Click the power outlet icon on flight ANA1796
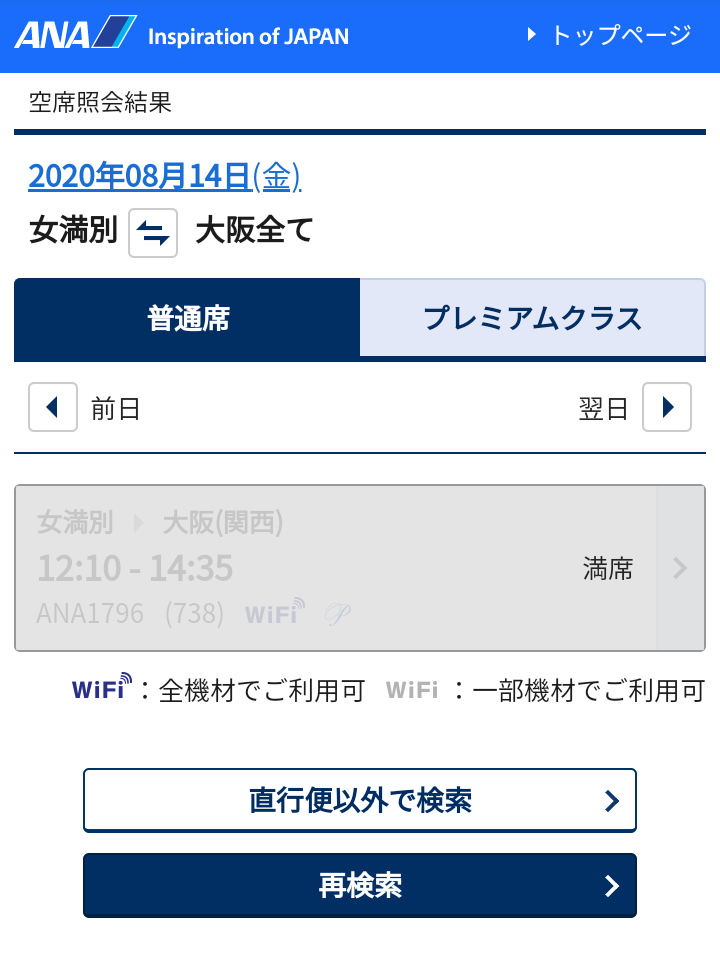 (x=338, y=617)
